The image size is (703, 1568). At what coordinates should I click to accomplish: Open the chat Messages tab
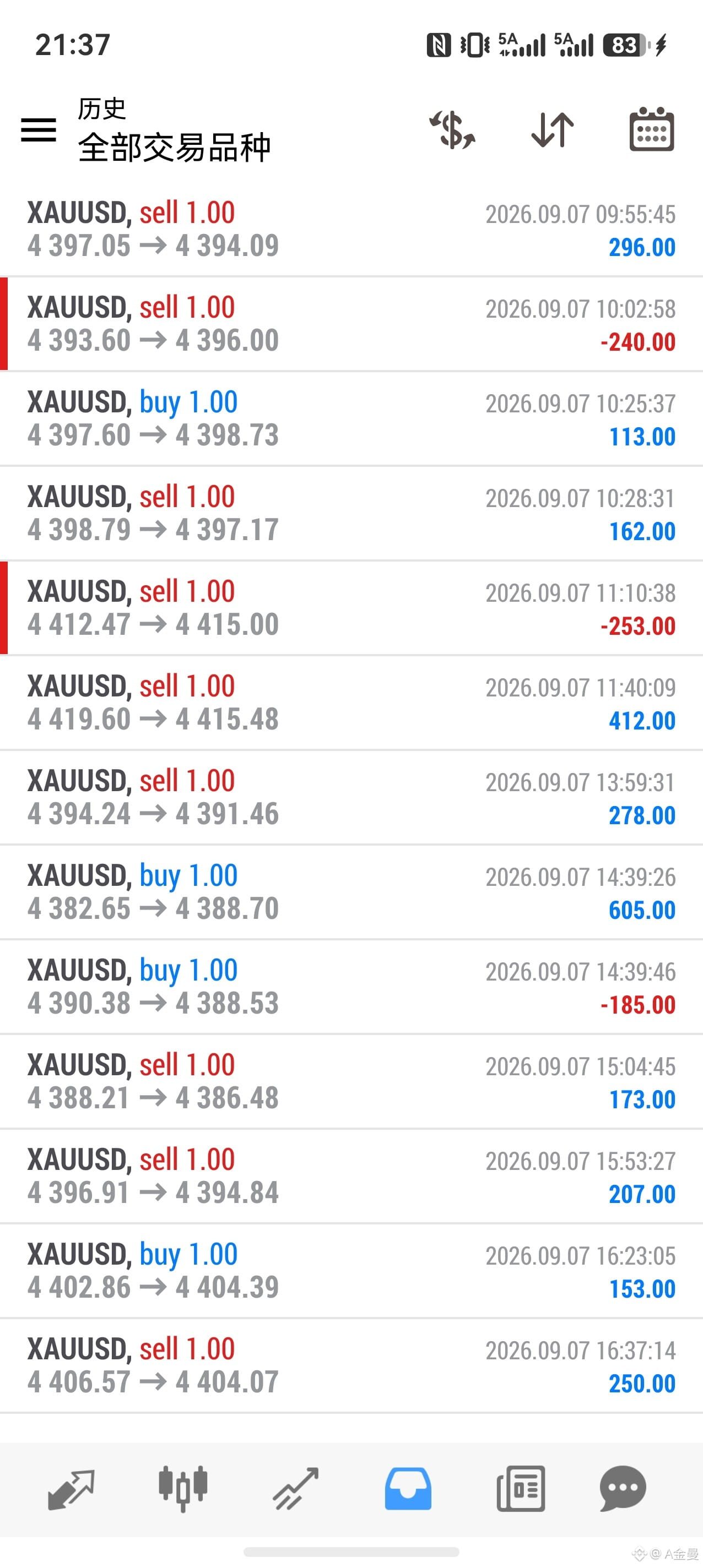click(x=623, y=1489)
